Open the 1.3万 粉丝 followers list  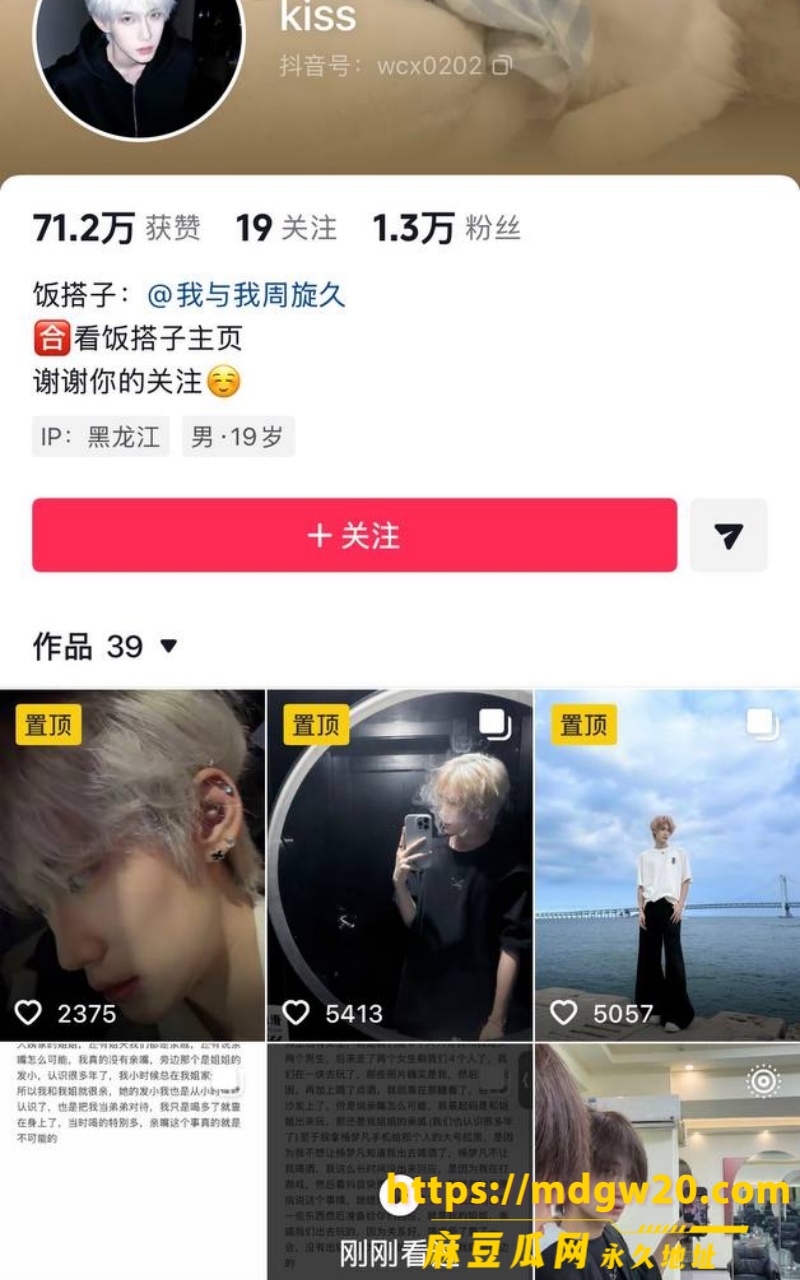(447, 228)
